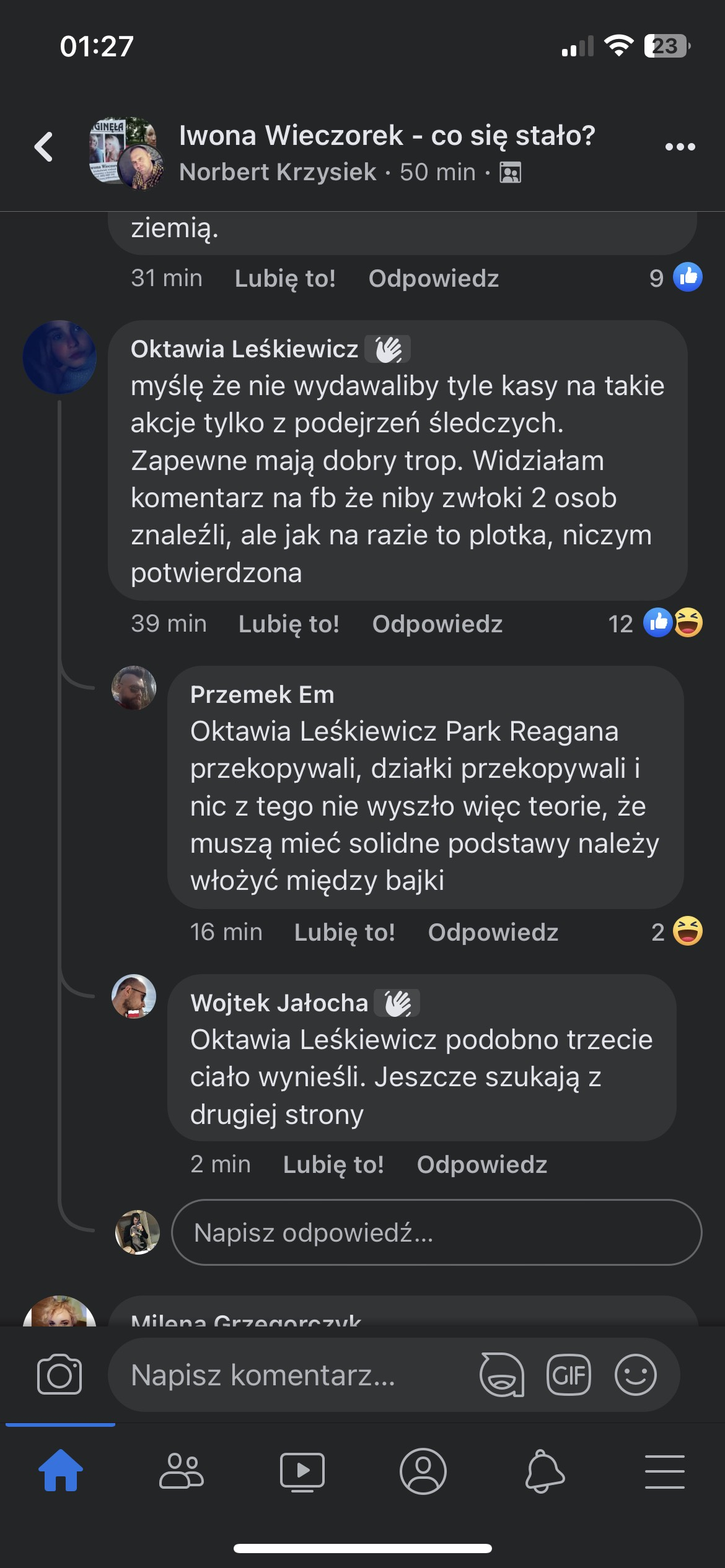Open the emoji picker in comment box
Screen dimensions: 725x1568
point(635,1375)
